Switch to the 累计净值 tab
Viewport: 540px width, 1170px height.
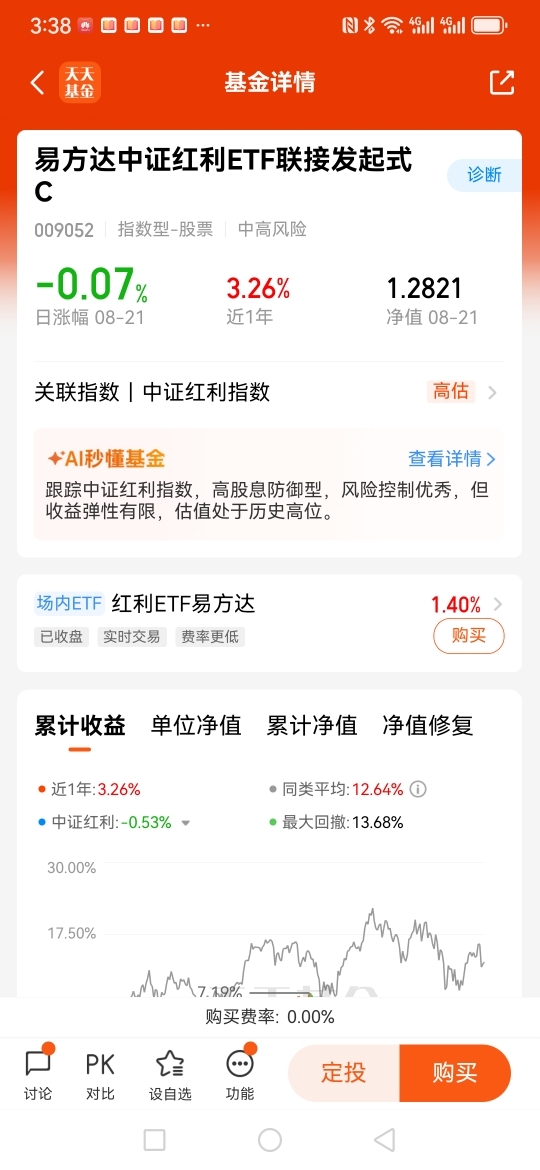tap(312, 725)
